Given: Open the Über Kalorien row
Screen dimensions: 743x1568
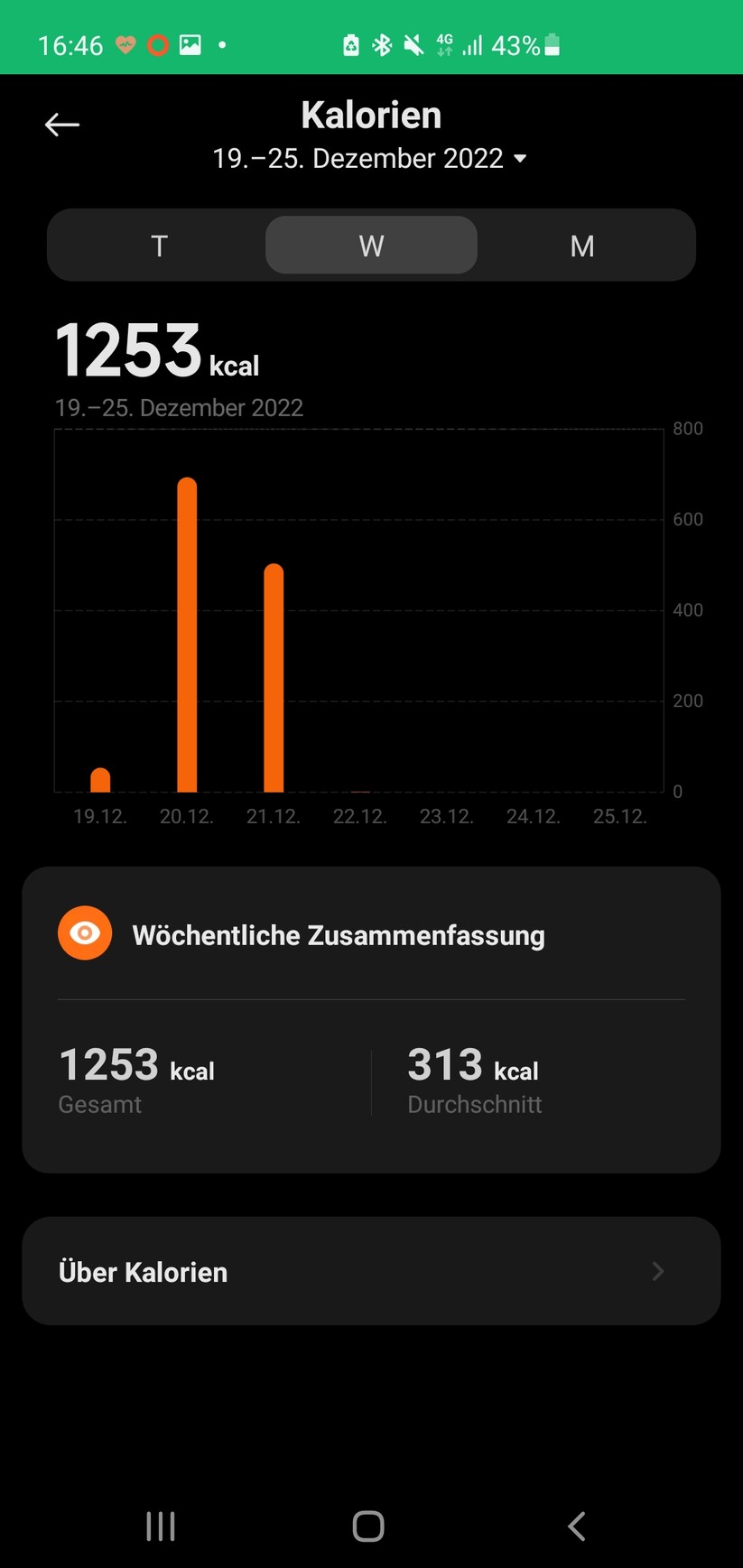Looking at the screenshot, I should pyautogui.click(x=371, y=1271).
